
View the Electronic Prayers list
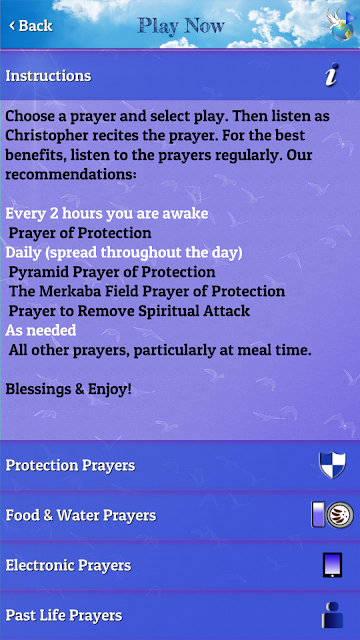tap(180, 565)
